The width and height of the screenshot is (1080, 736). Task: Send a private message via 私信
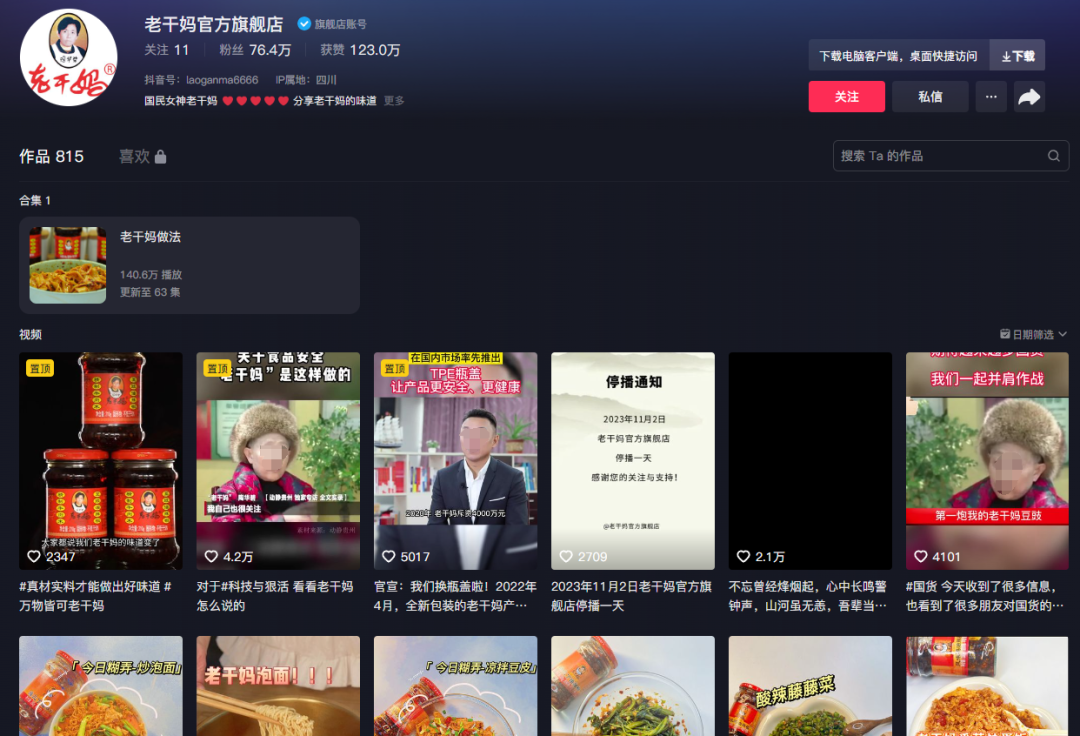tap(930, 96)
